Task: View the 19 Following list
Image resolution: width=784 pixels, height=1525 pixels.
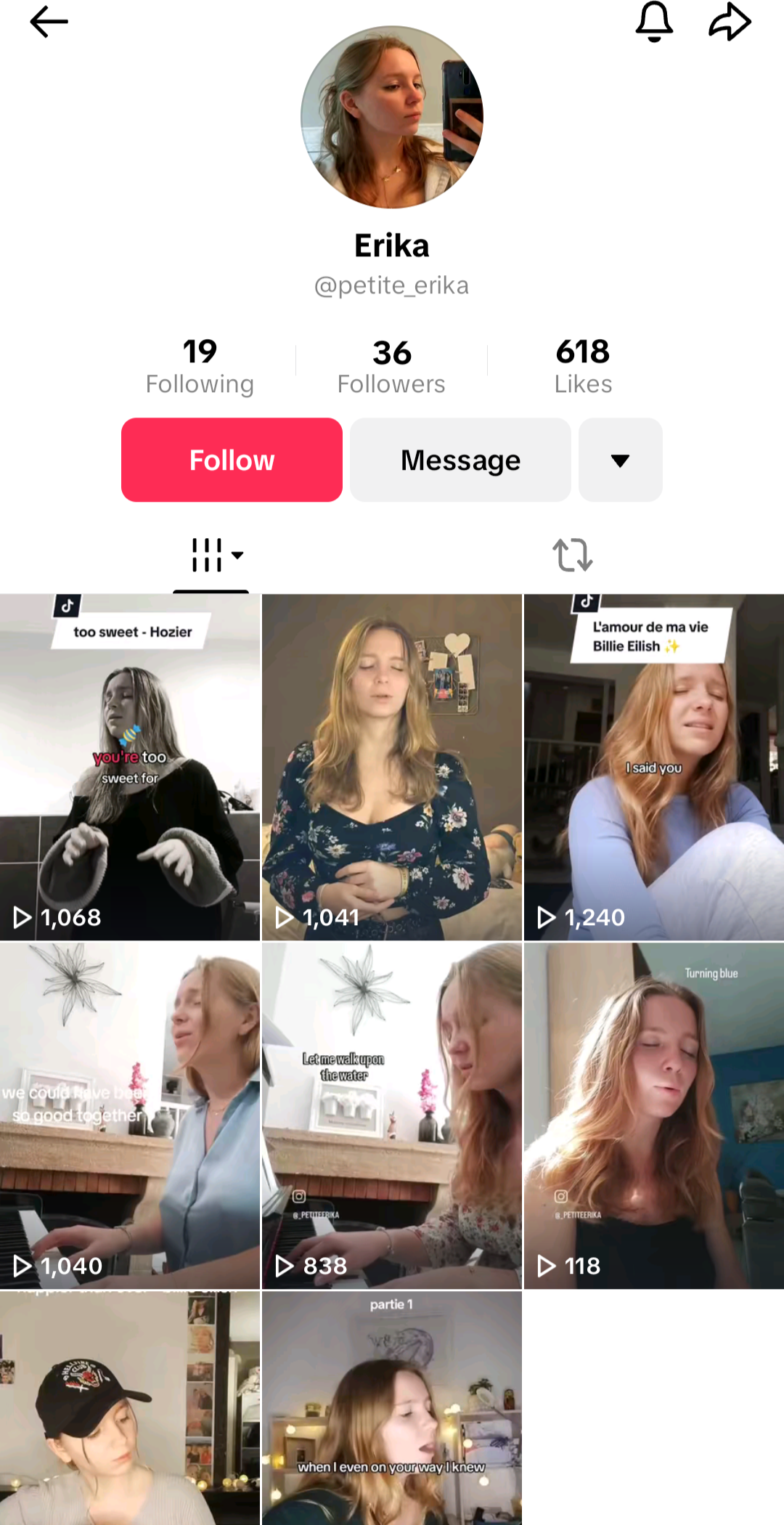Action: tap(200, 367)
